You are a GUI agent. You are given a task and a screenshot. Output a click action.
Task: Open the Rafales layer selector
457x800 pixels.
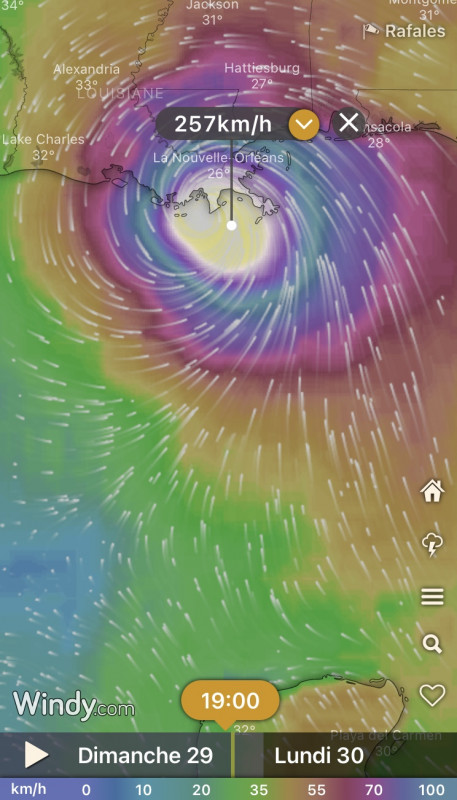click(404, 31)
